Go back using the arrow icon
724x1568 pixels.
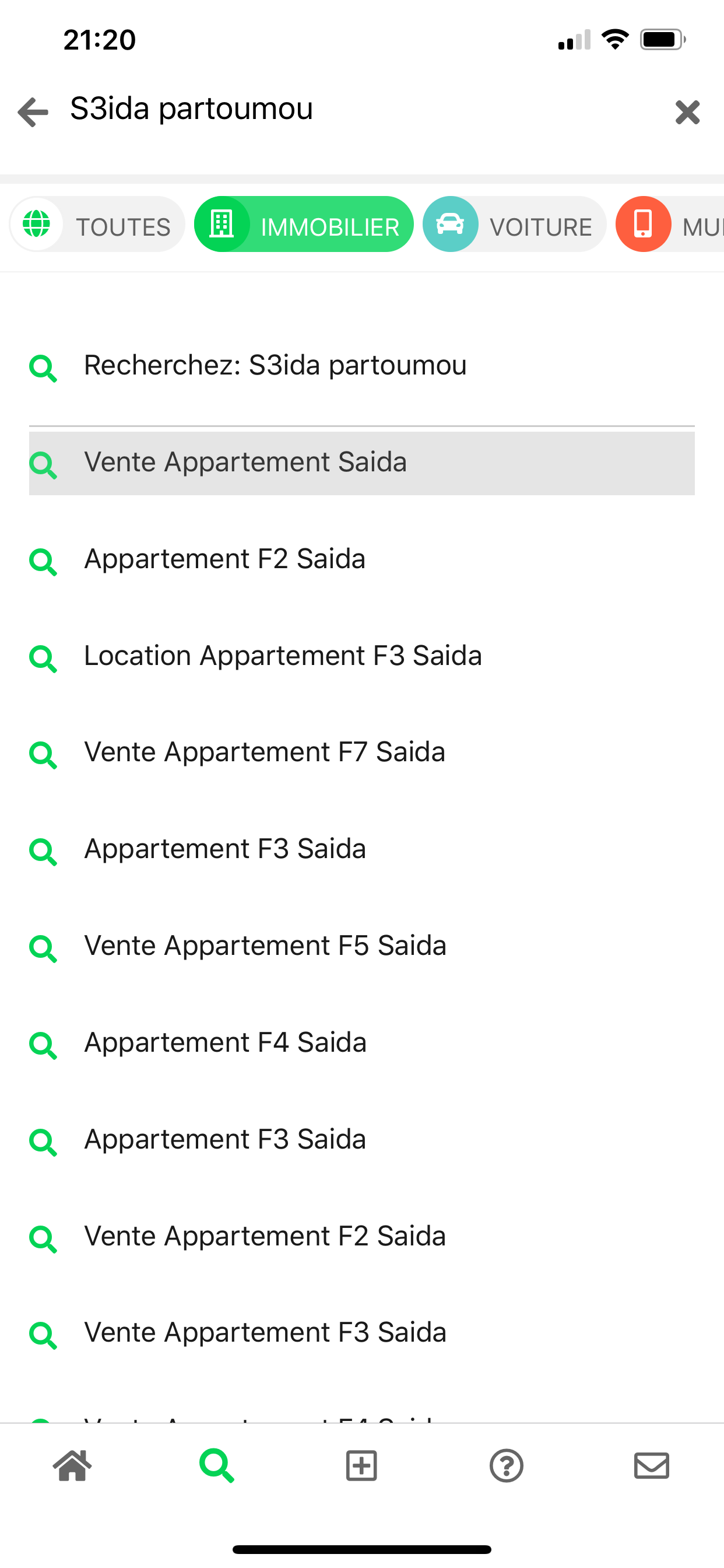point(33,112)
